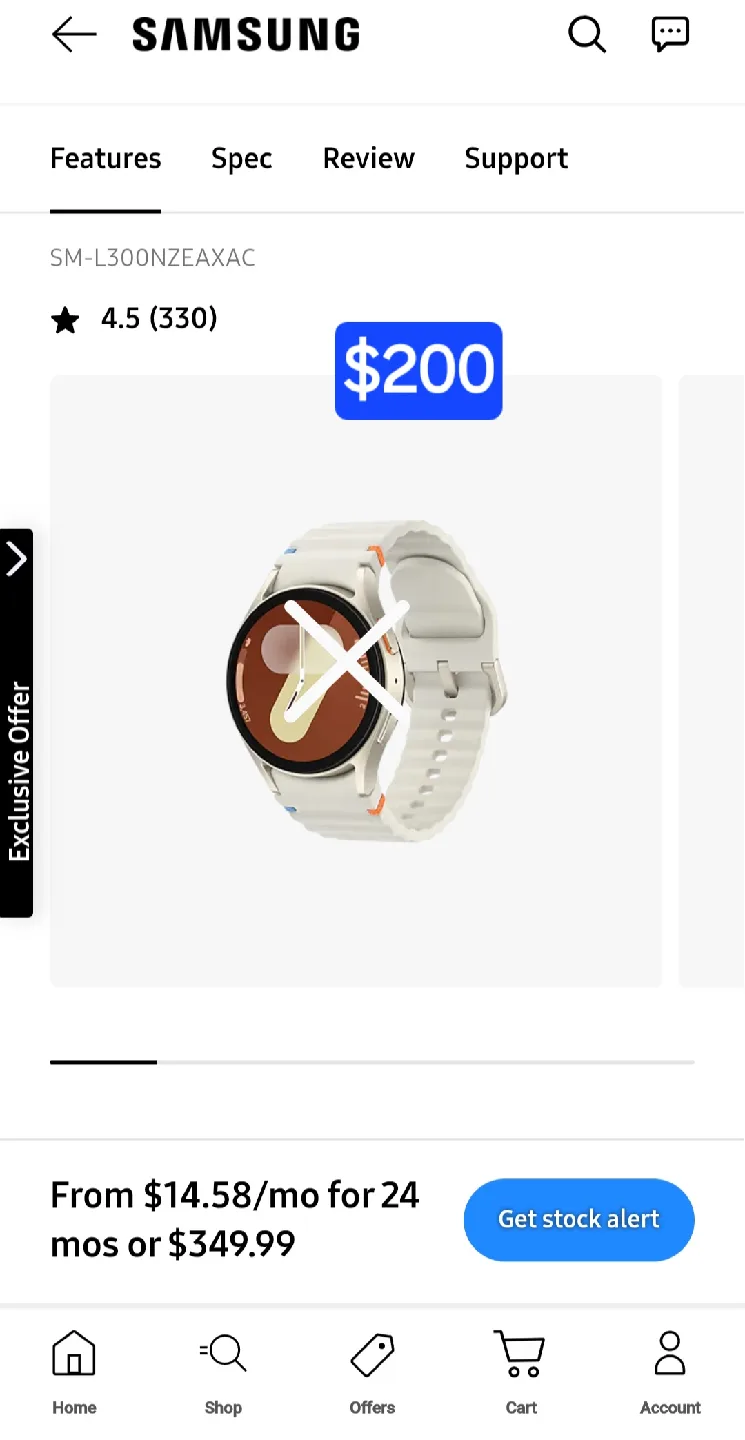
Task: Open the 4.5 star rating reviews
Action: tap(135, 319)
